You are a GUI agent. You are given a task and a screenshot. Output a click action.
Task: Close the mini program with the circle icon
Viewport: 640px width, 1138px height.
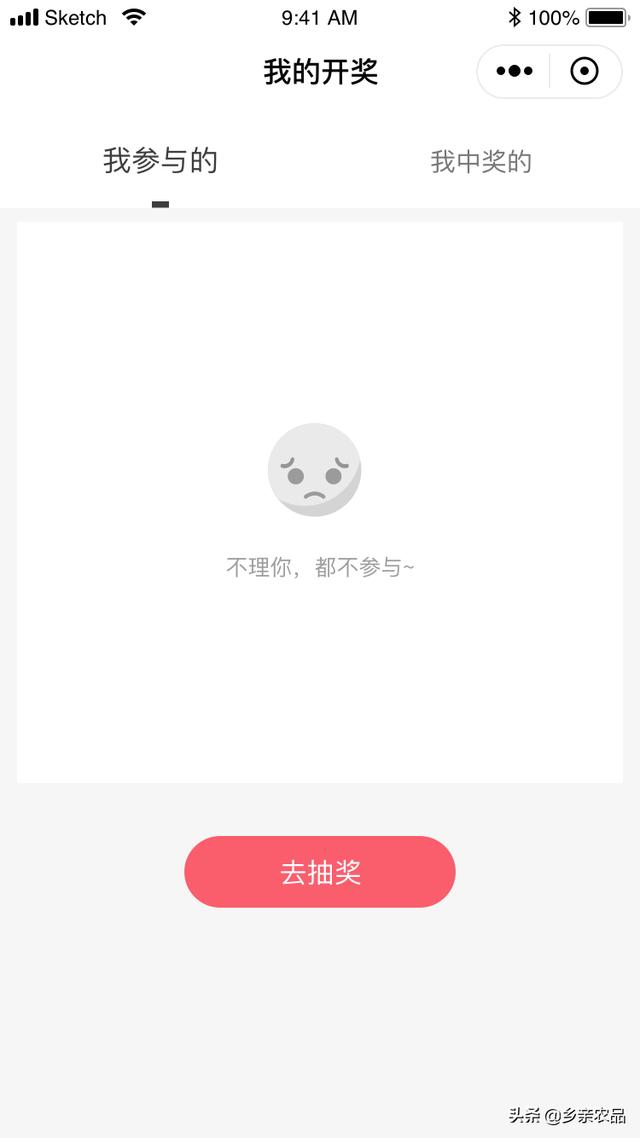584,72
